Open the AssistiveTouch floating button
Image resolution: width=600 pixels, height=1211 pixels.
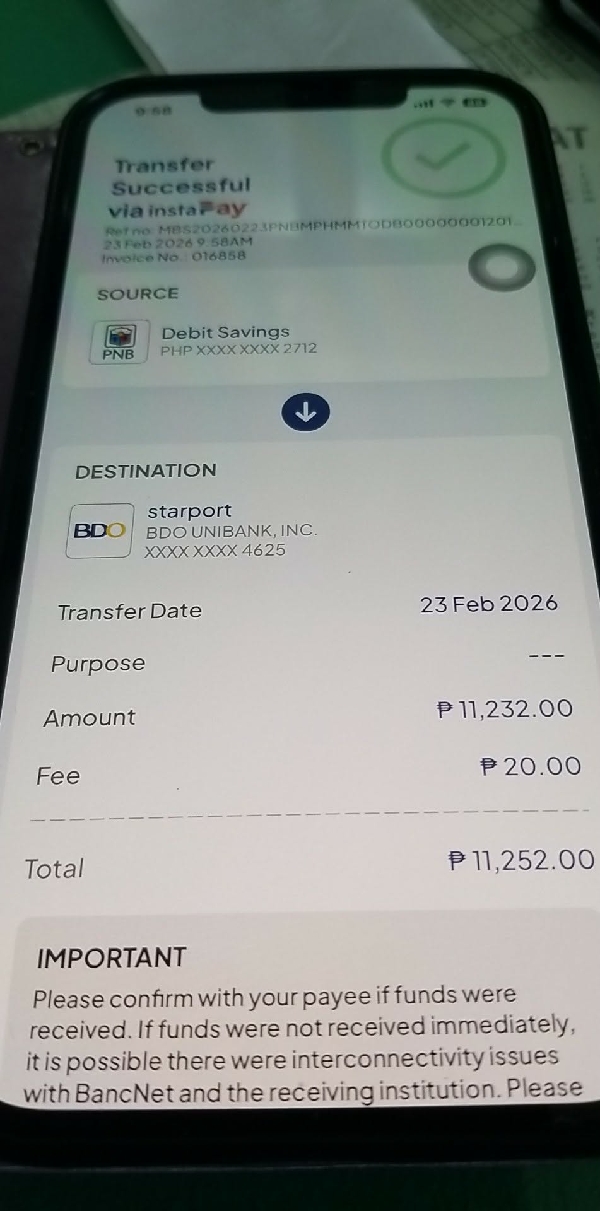click(501, 271)
